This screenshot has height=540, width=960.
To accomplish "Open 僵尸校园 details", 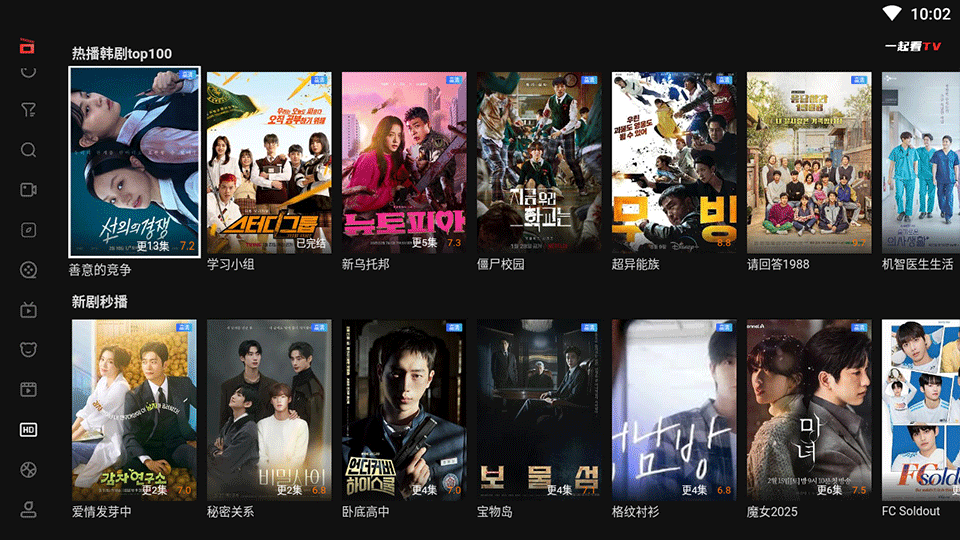I will click(x=539, y=162).
